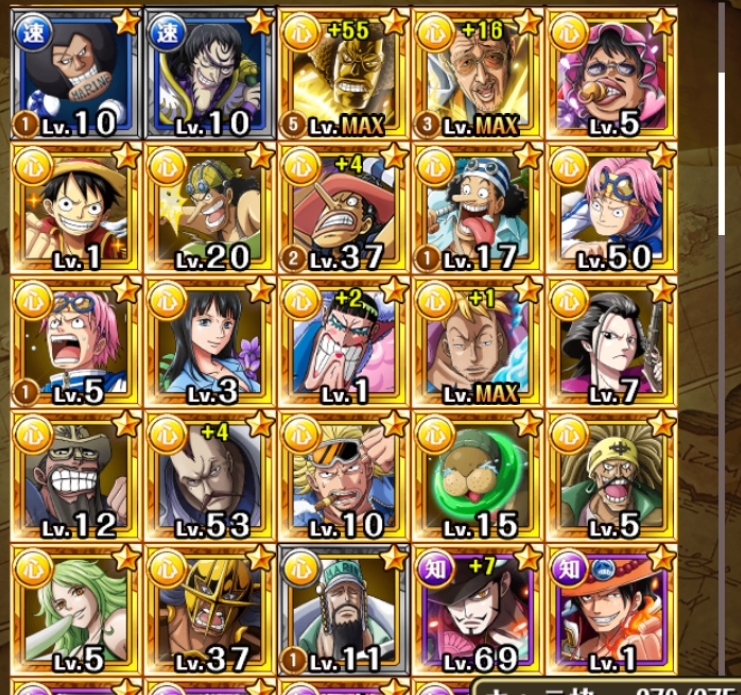Choose the Lv.53 character with +4 bonus
The height and width of the screenshot is (695, 741).
point(208,474)
